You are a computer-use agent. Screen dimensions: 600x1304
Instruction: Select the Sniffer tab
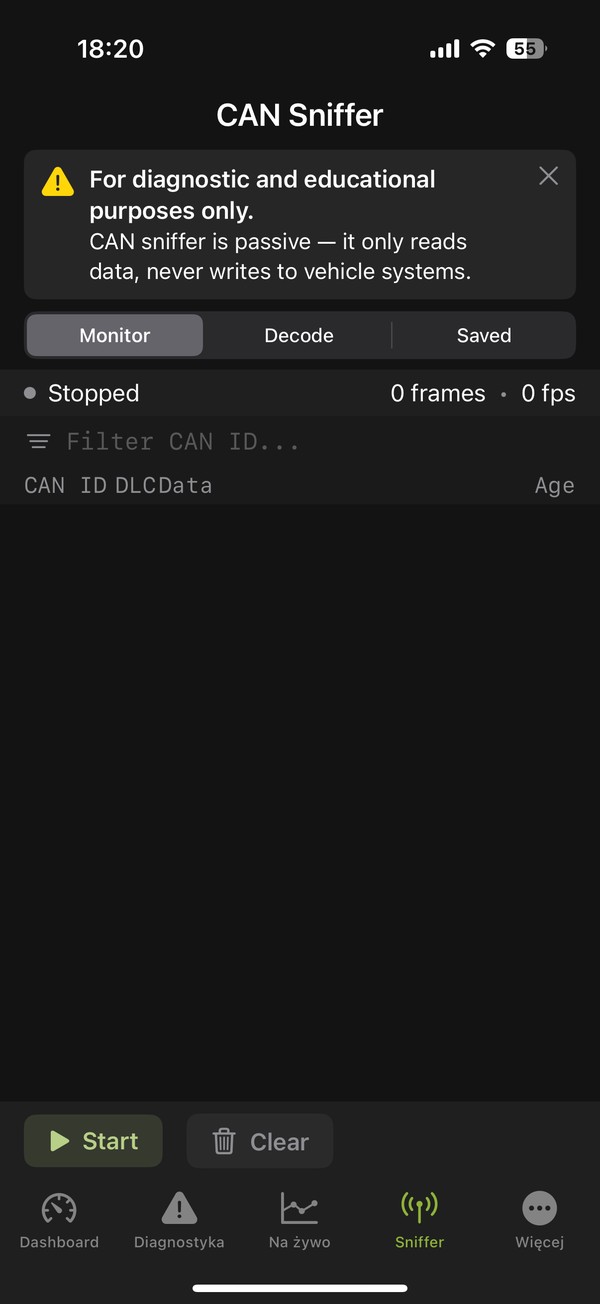[419, 1221]
